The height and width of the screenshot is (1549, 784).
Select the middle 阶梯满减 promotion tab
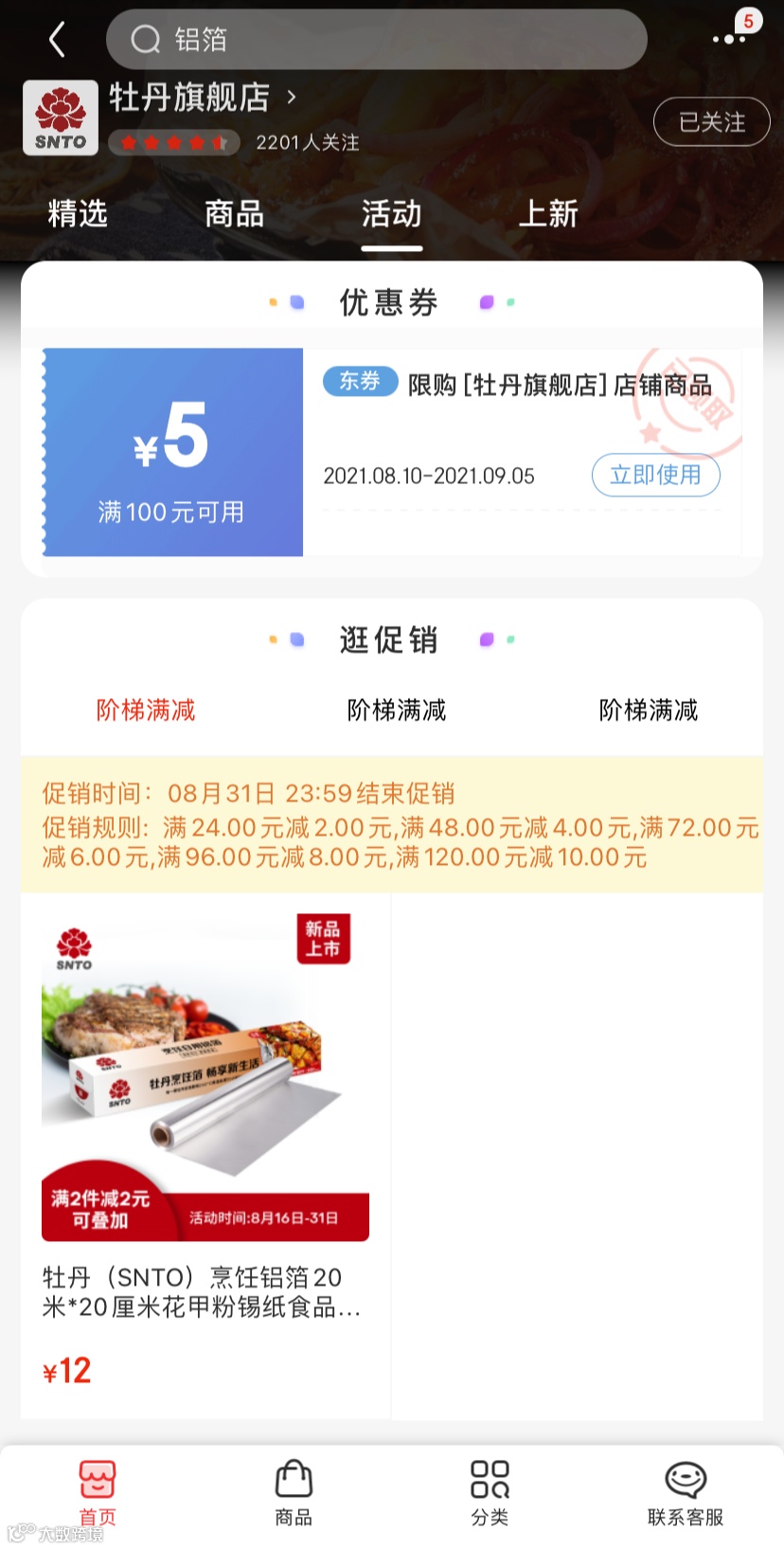coord(397,710)
